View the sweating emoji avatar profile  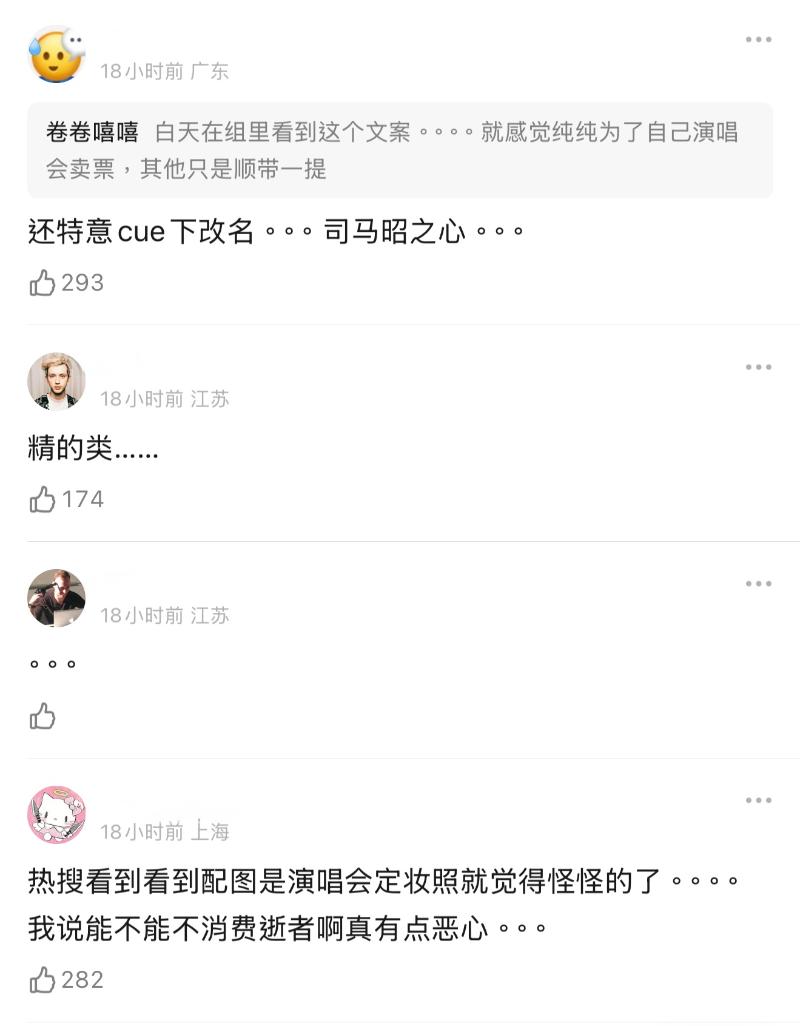[57, 55]
